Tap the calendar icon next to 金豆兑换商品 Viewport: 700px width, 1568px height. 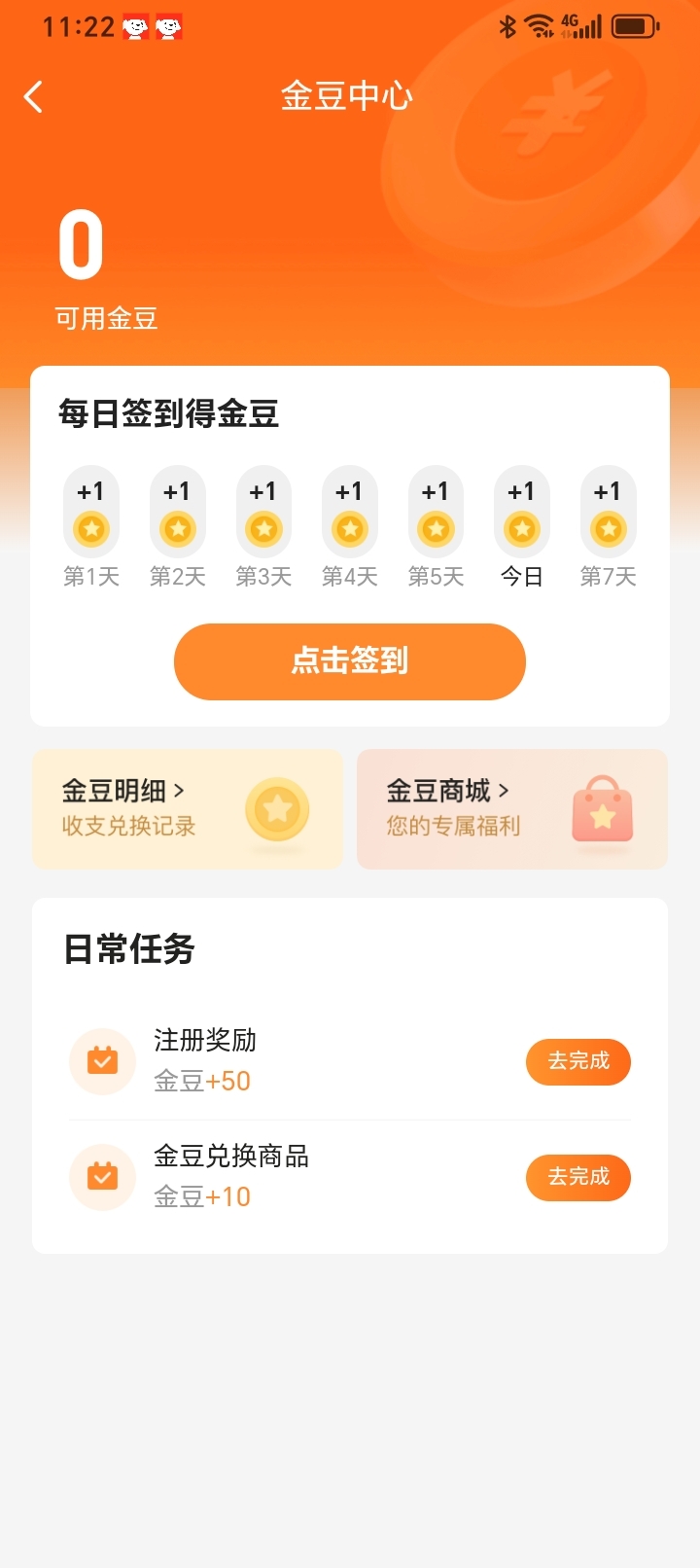tap(102, 1177)
